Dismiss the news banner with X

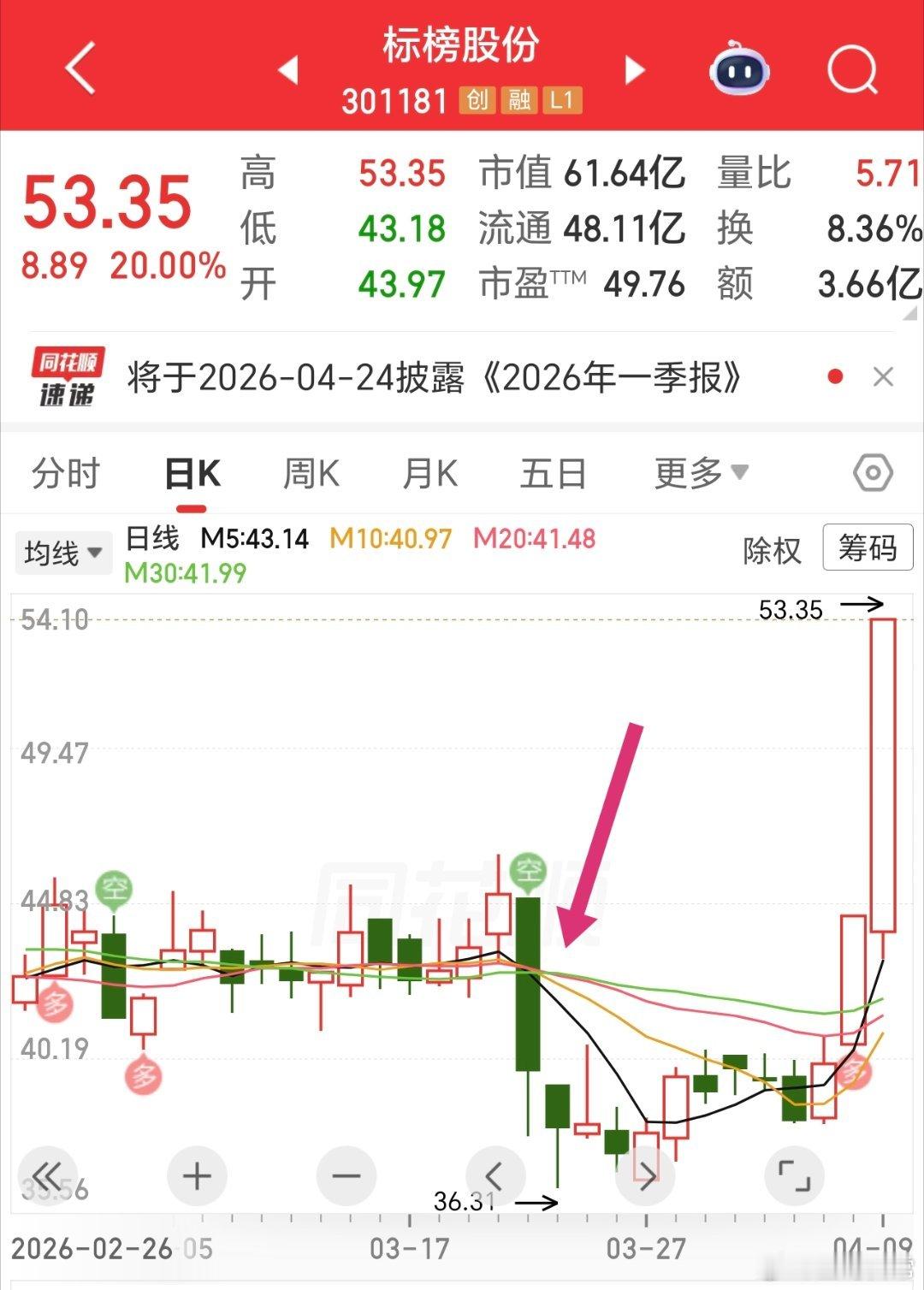coord(883,375)
